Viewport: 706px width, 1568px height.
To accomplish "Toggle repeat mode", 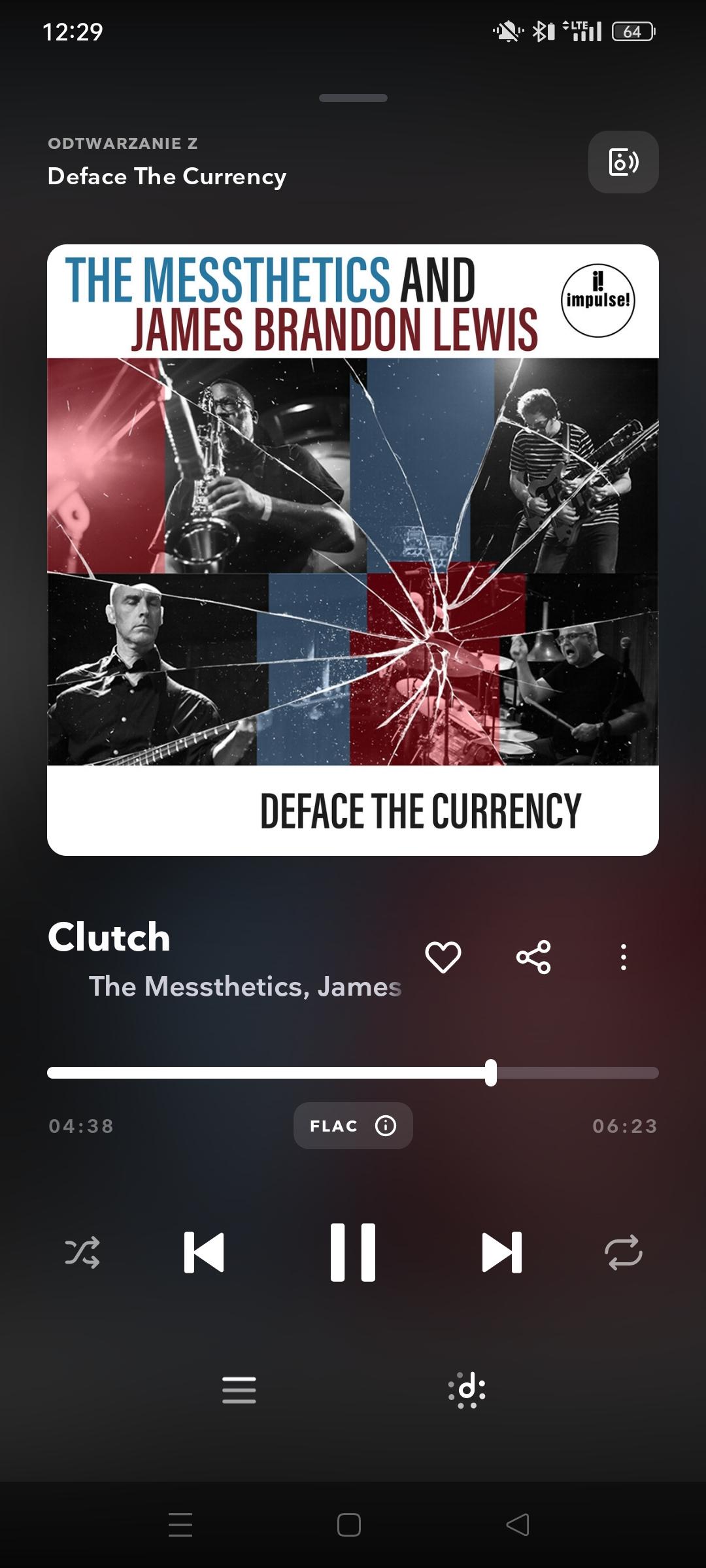I will pyautogui.click(x=623, y=1252).
